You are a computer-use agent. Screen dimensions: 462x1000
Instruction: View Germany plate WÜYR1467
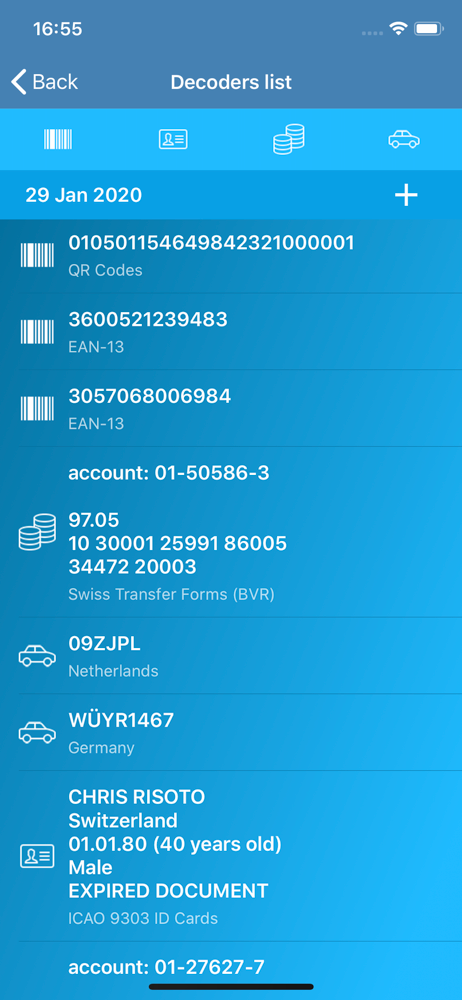pyautogui.click(x=231, y=732)
